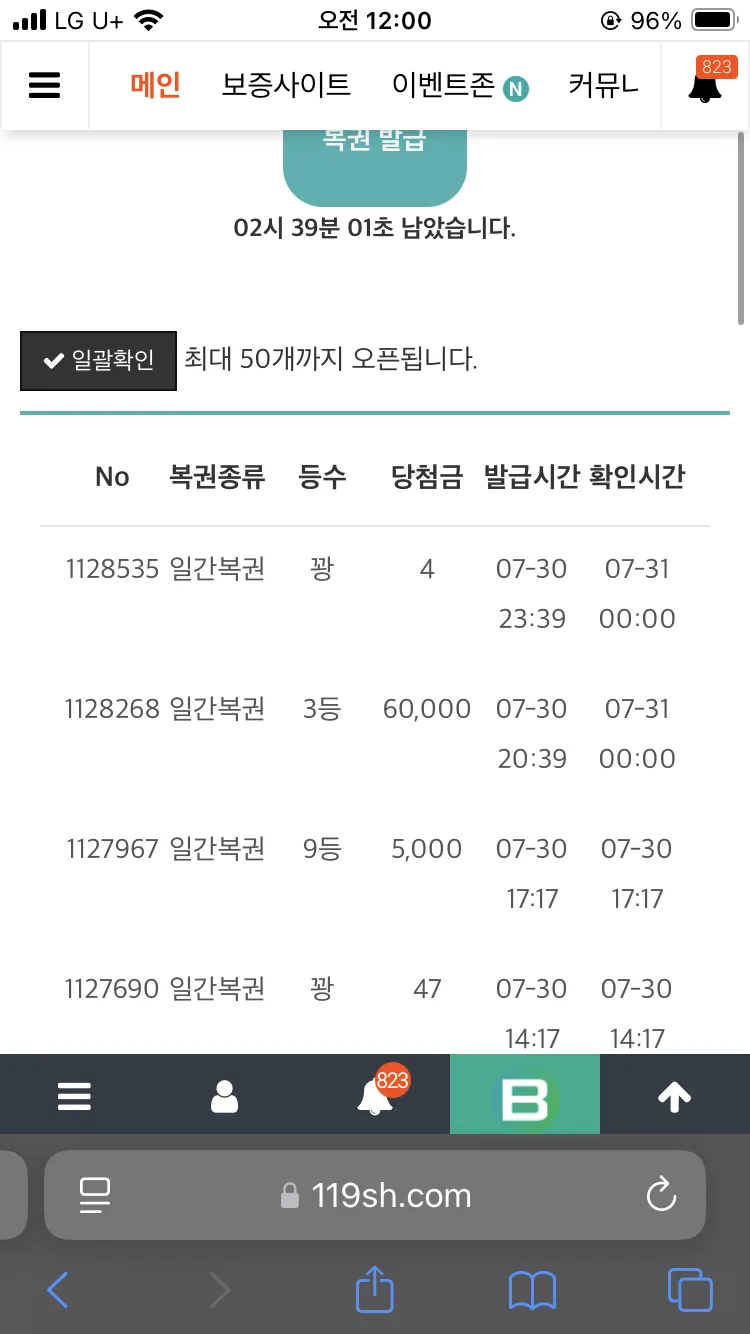Jump to top with the up arrow
The height and width of the screenshot is (1334, 750).
pyautogui.click(x=675, y=1096)
